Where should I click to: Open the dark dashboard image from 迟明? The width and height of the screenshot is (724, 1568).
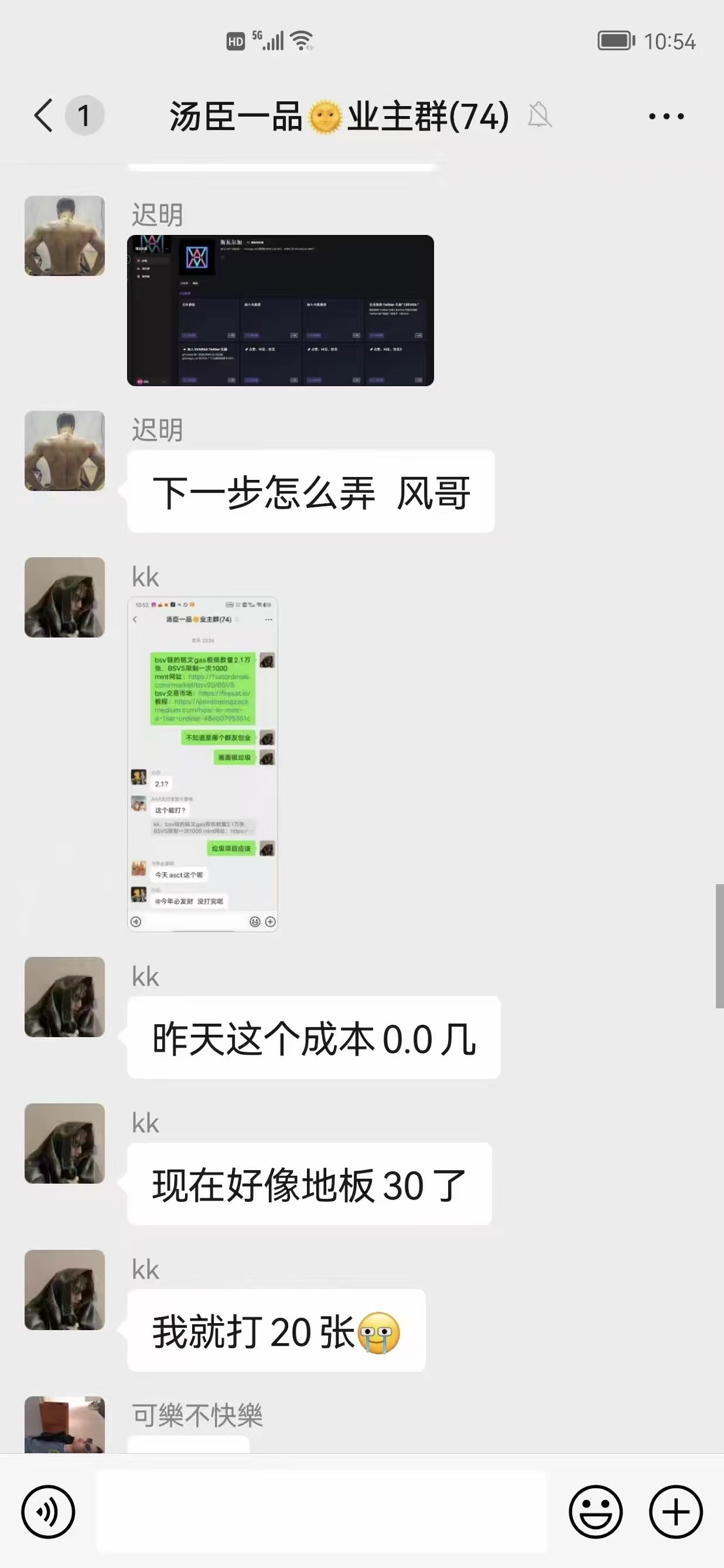(x=280, y=311)
